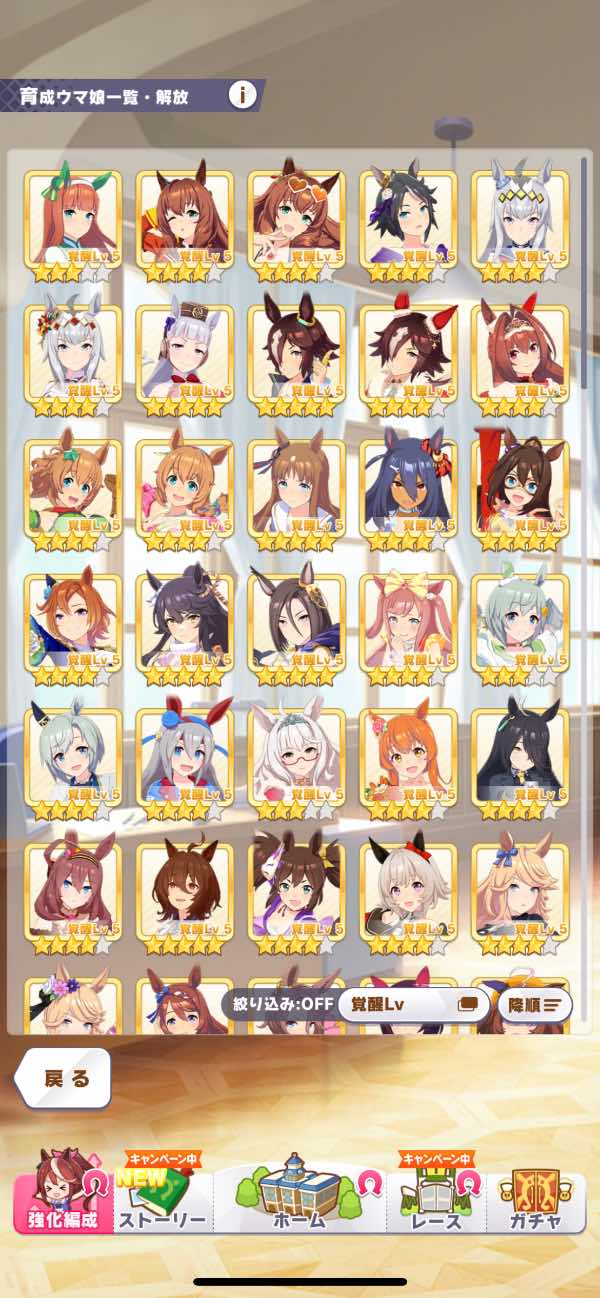600x1298 pixels.
Task: Toggle the 降順 sort order button
Action: pyautogui.click(x=534, y=1004)
